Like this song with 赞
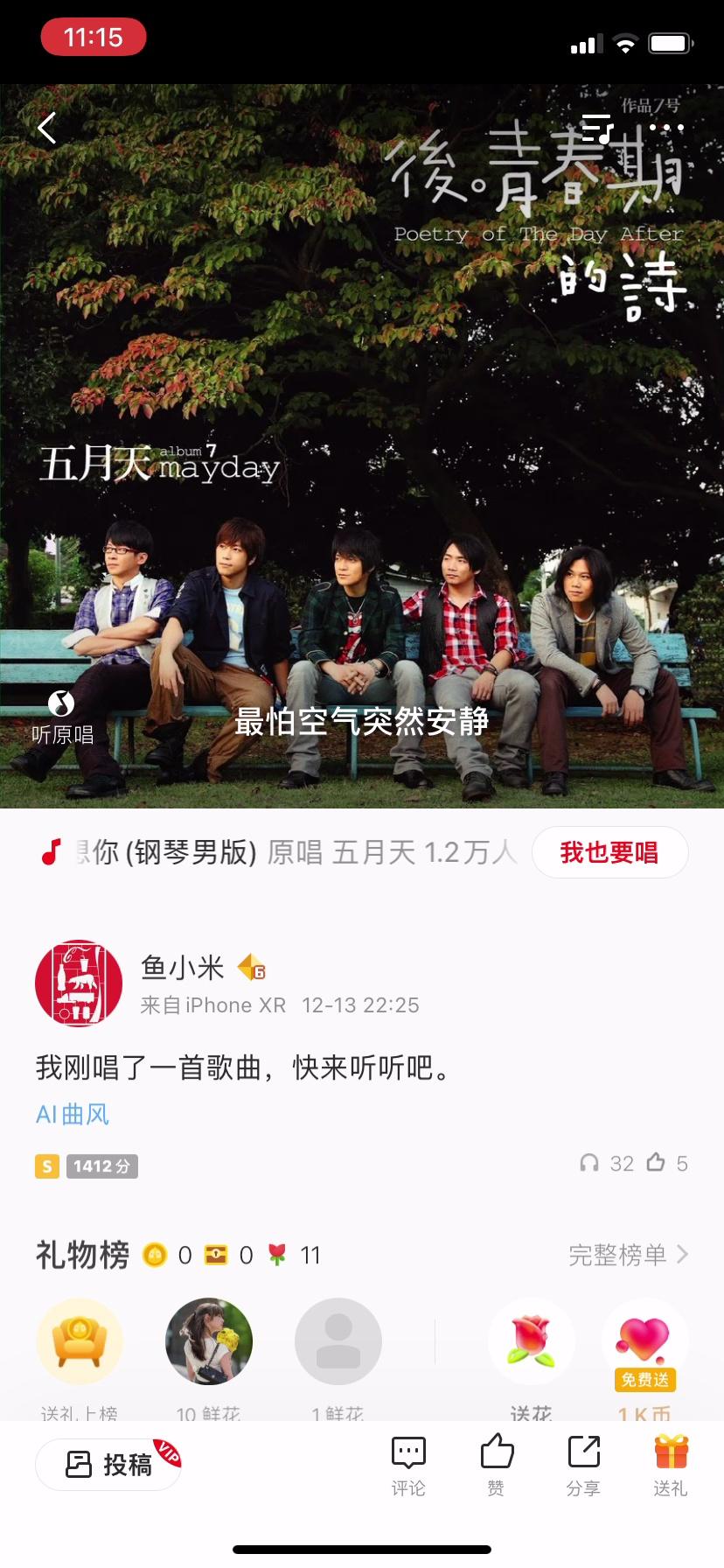The width and height of the screenshot is (724, 1568). [x=496, y=1464]
